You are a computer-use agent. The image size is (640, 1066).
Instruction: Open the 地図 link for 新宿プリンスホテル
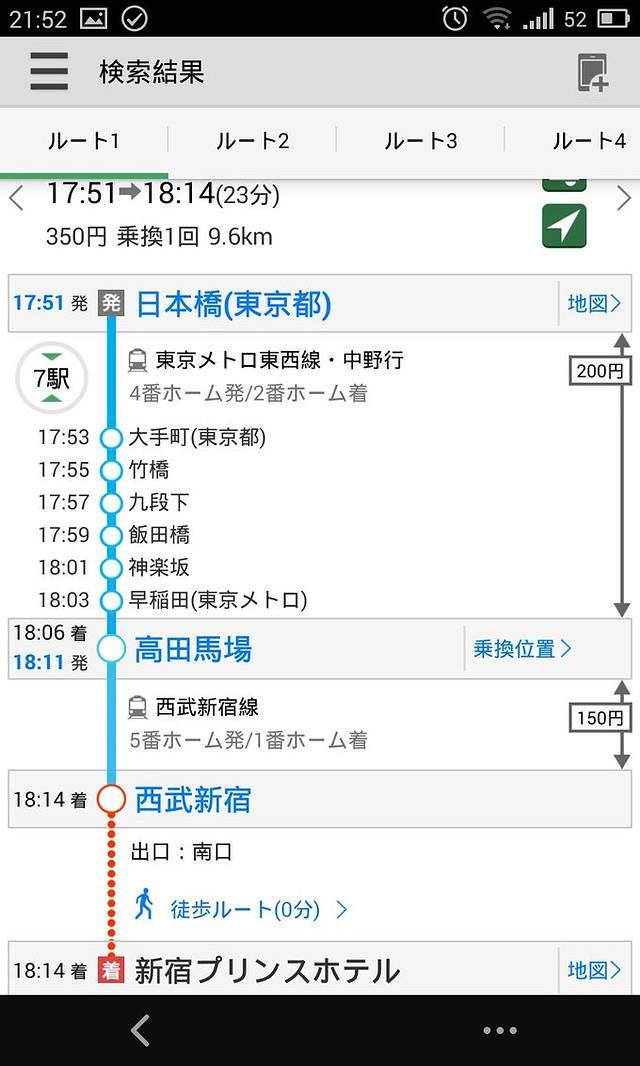tap(594, 969)
